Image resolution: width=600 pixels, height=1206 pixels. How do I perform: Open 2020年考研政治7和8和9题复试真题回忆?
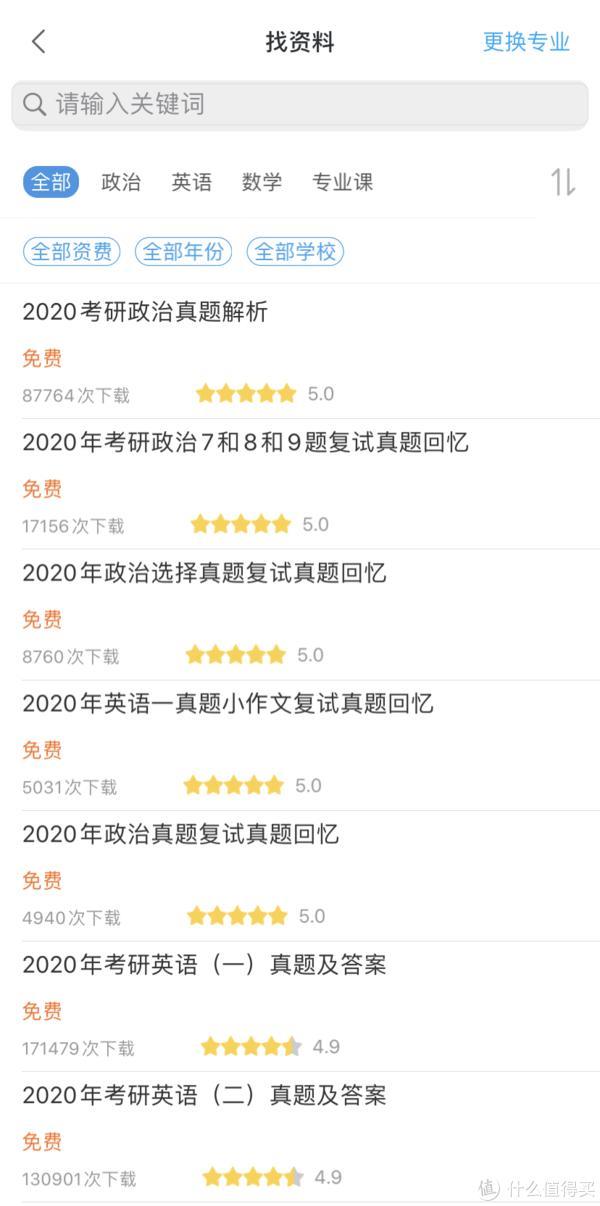tap(245, 442)
